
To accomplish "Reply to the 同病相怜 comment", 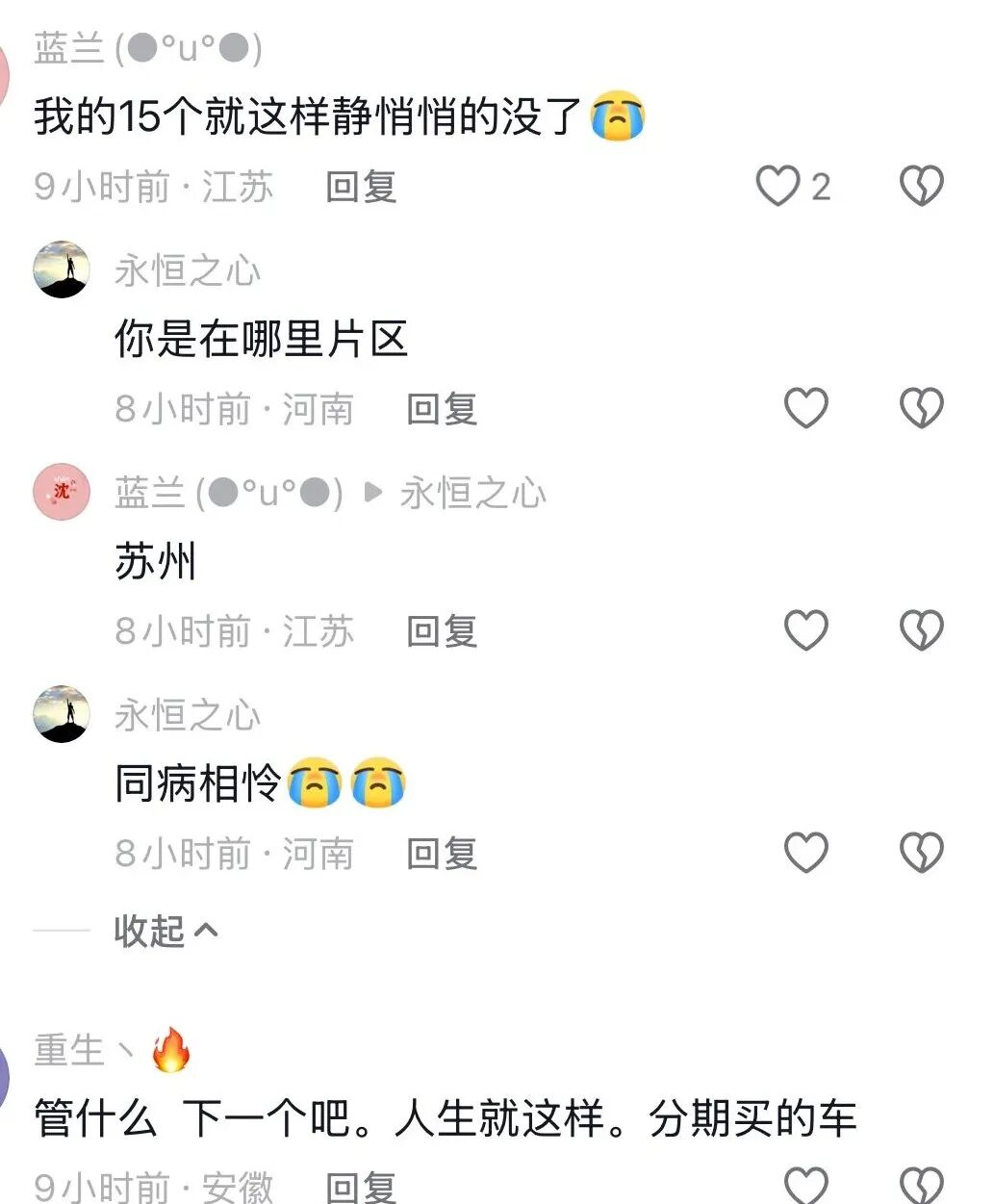I will [442, 854].
